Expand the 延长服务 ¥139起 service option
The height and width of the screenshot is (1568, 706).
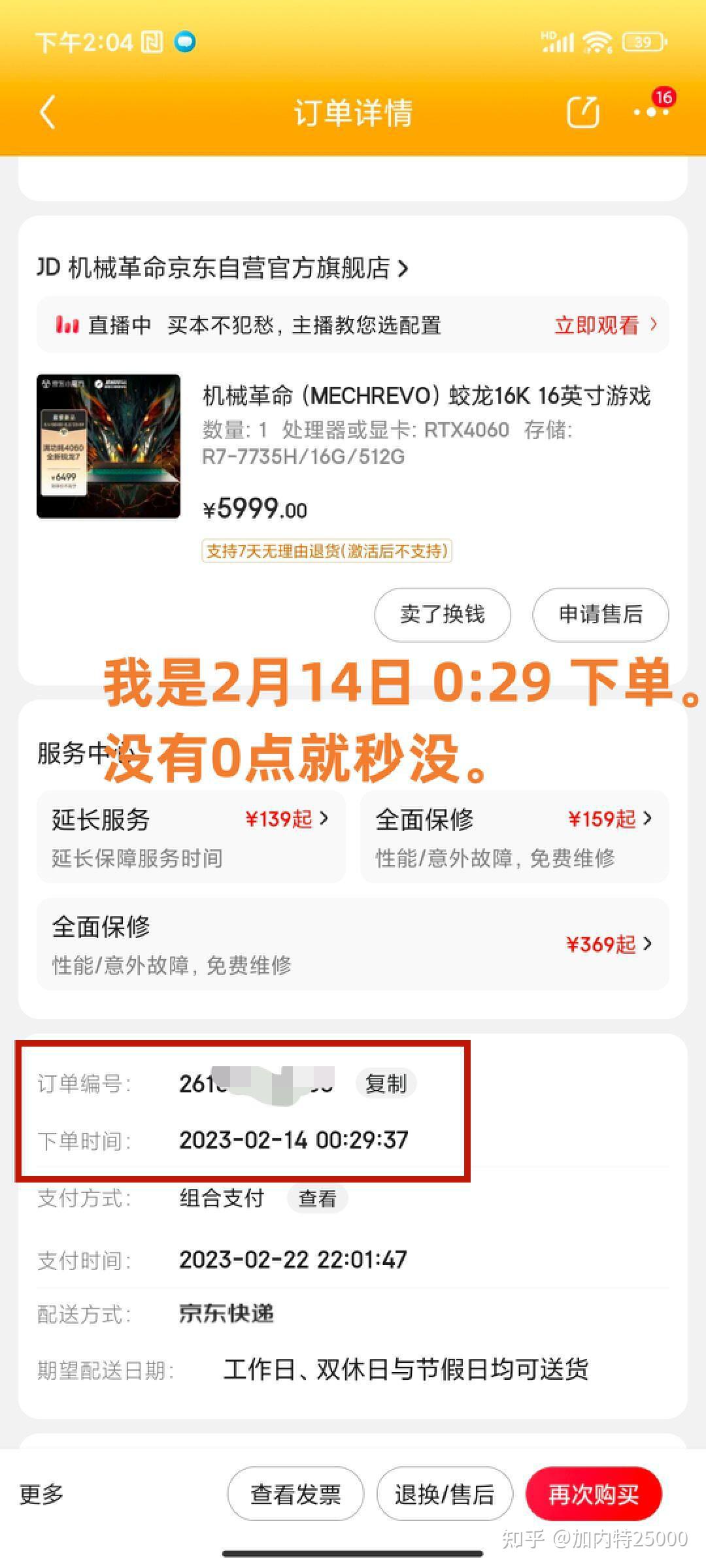coord(190,837)
